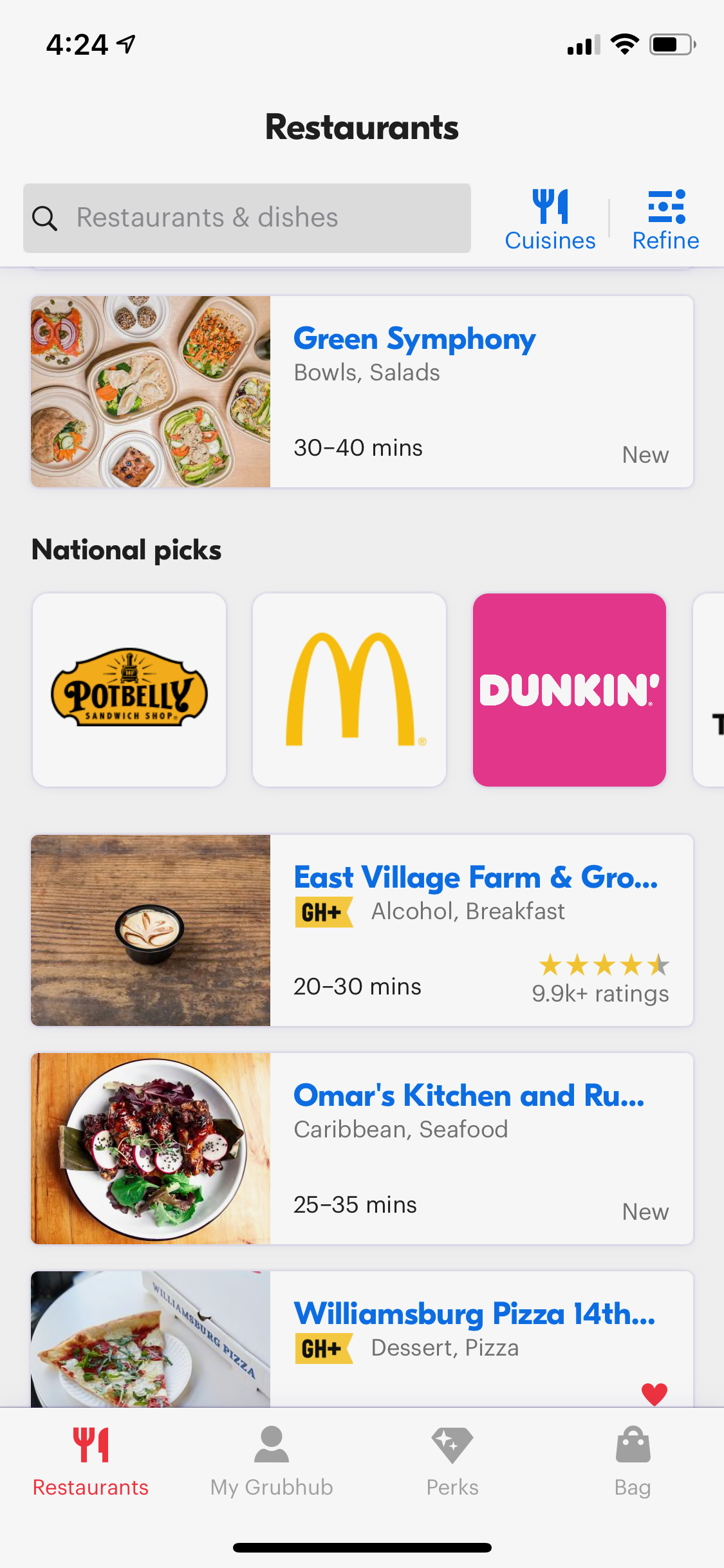
Task: Open the Green Symphony restaurant link
Action: [414, 339]
